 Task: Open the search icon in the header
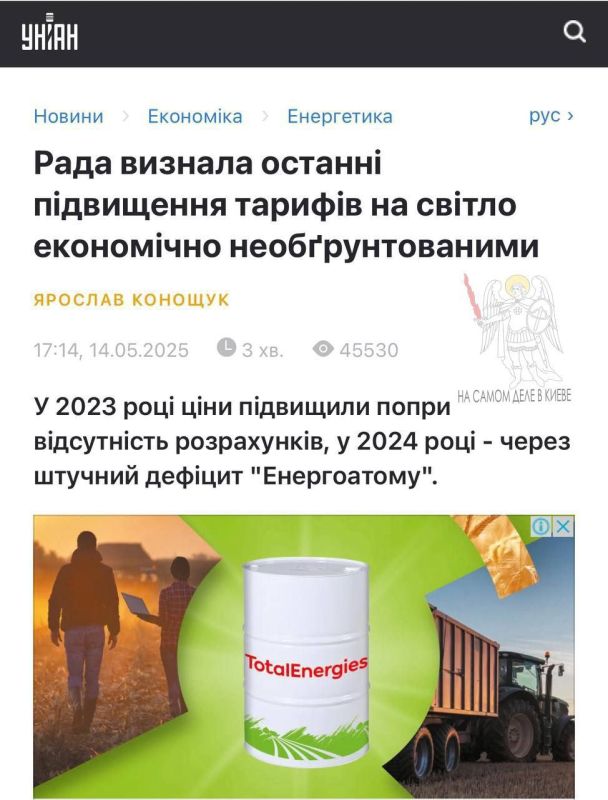point(575,32)
